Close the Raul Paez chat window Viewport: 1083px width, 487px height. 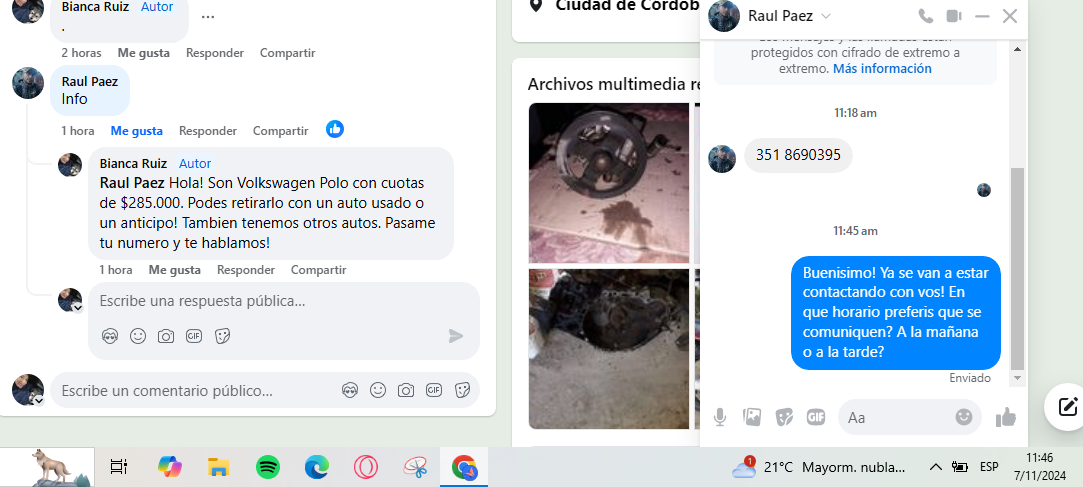click(x=1010, y=16)
